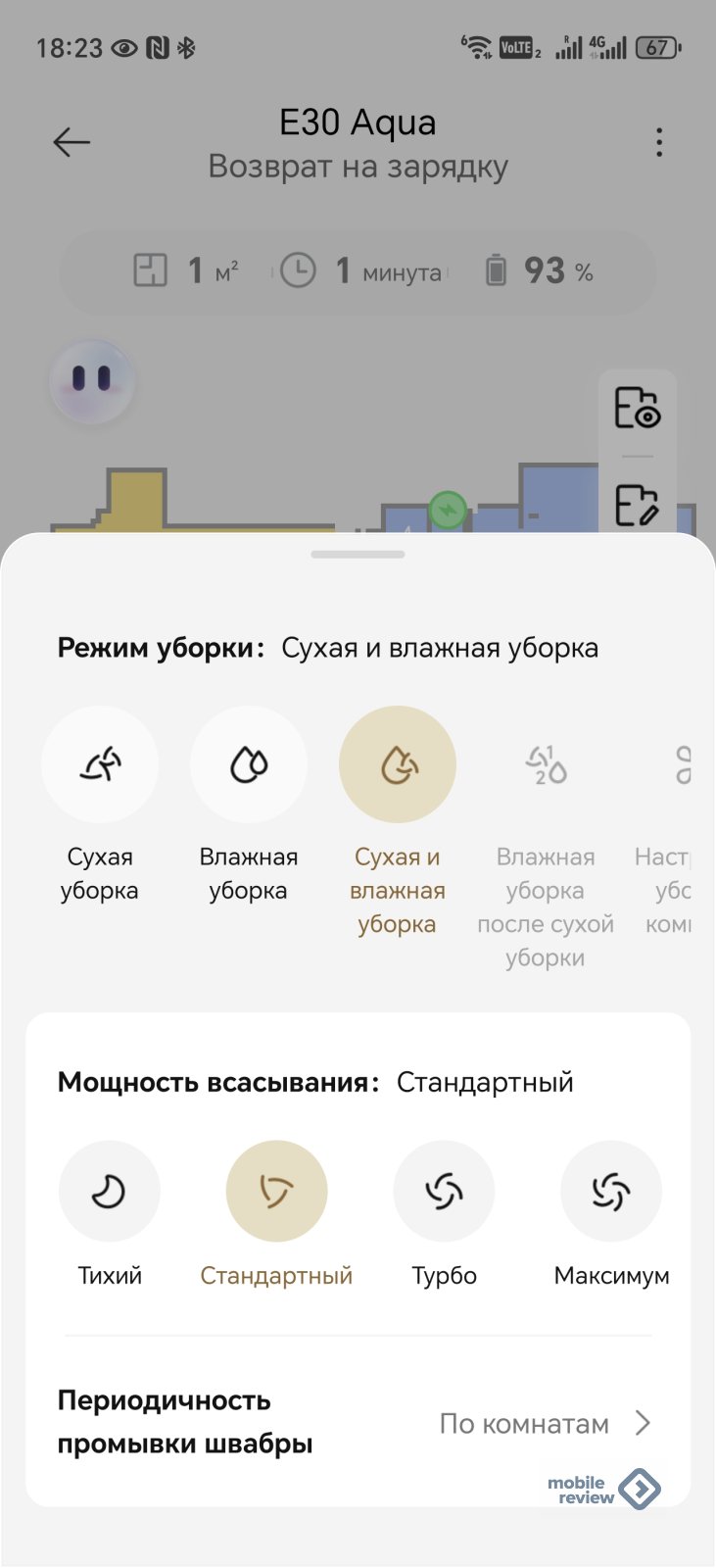Set suction power to Стандартный
The height and width of the screenshot is (1568, 716).
(276, 1192)
